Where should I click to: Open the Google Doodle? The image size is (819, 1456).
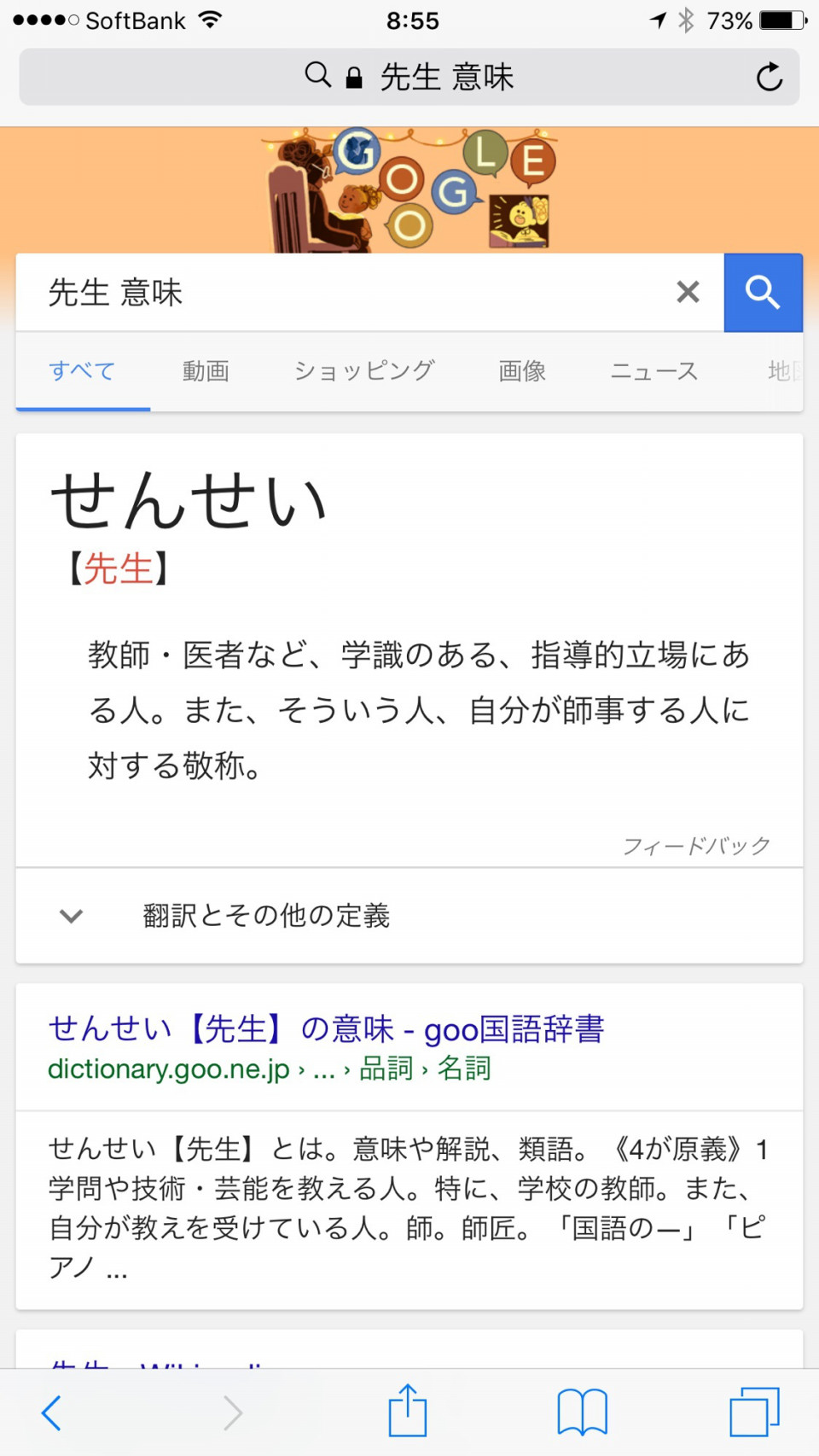[409, 190]
